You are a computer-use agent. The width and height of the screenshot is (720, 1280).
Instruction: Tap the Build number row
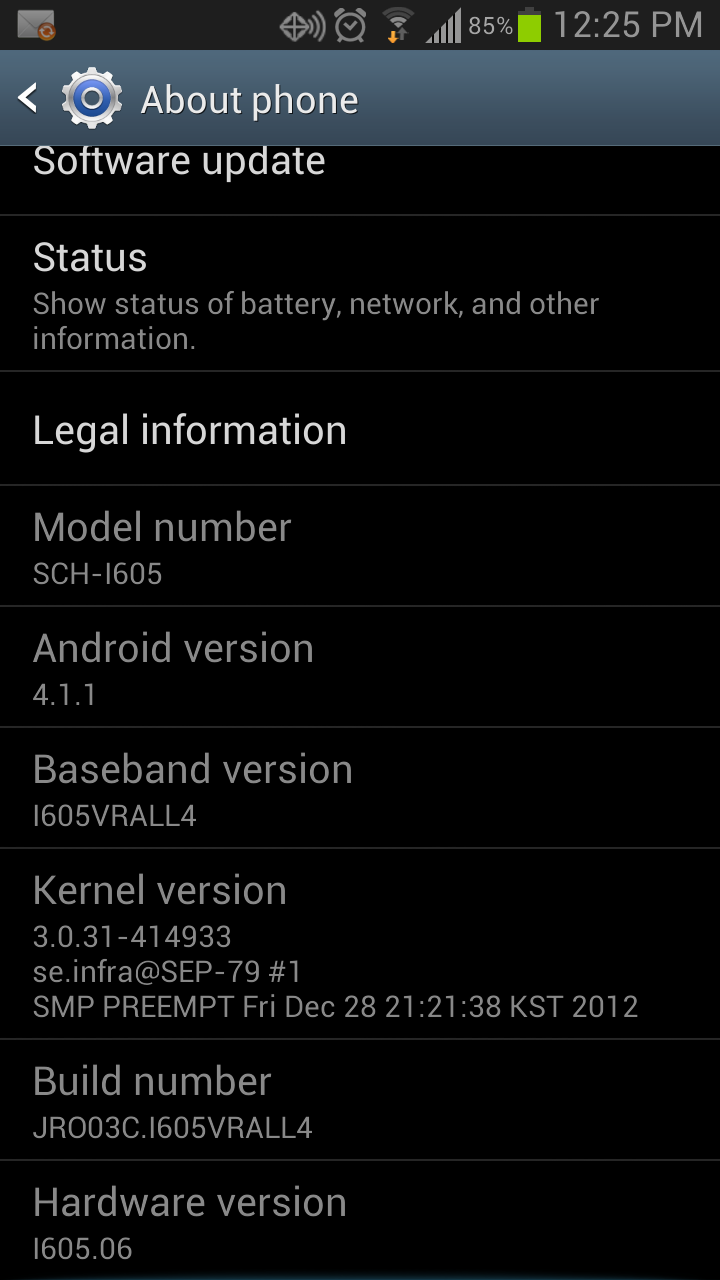360,1100
